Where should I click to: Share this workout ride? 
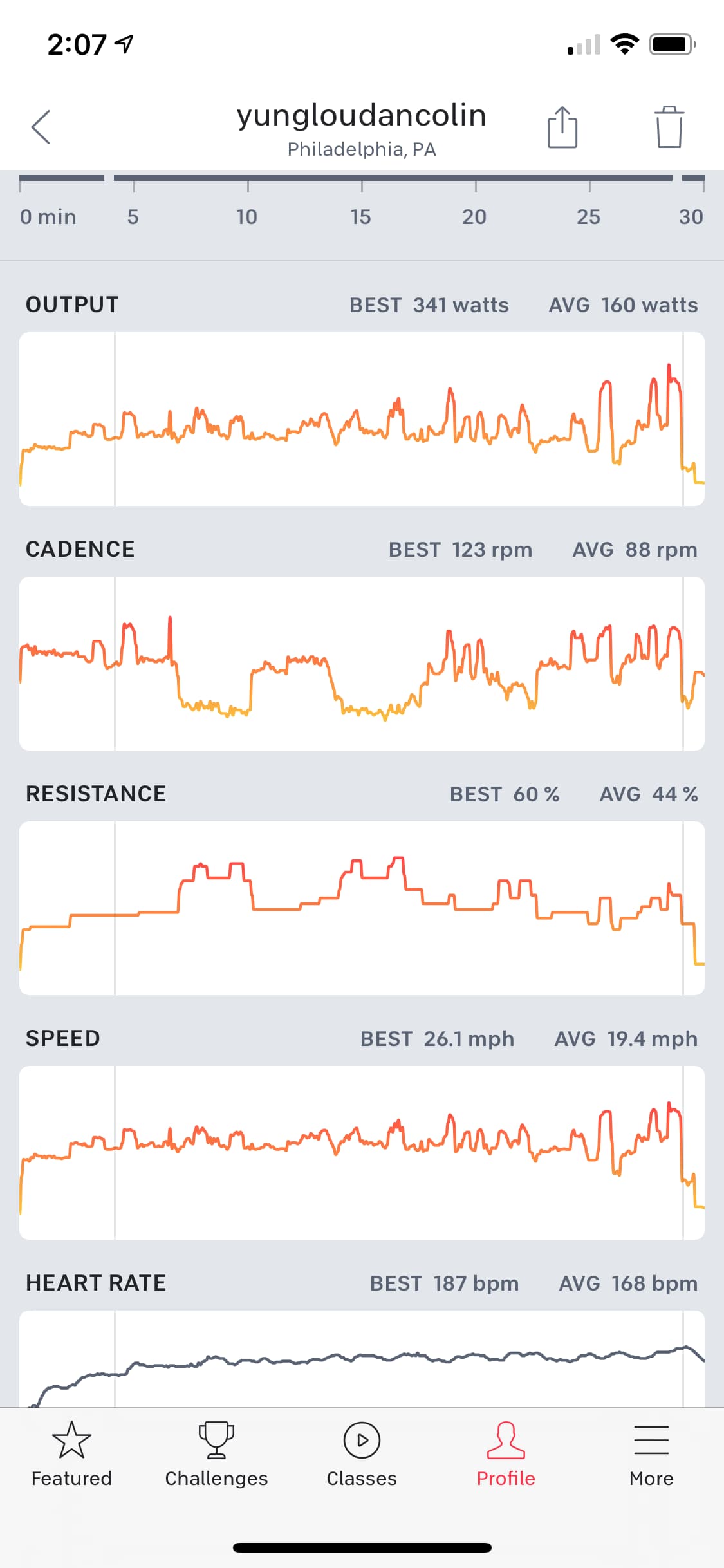click(x=562, y=127)
